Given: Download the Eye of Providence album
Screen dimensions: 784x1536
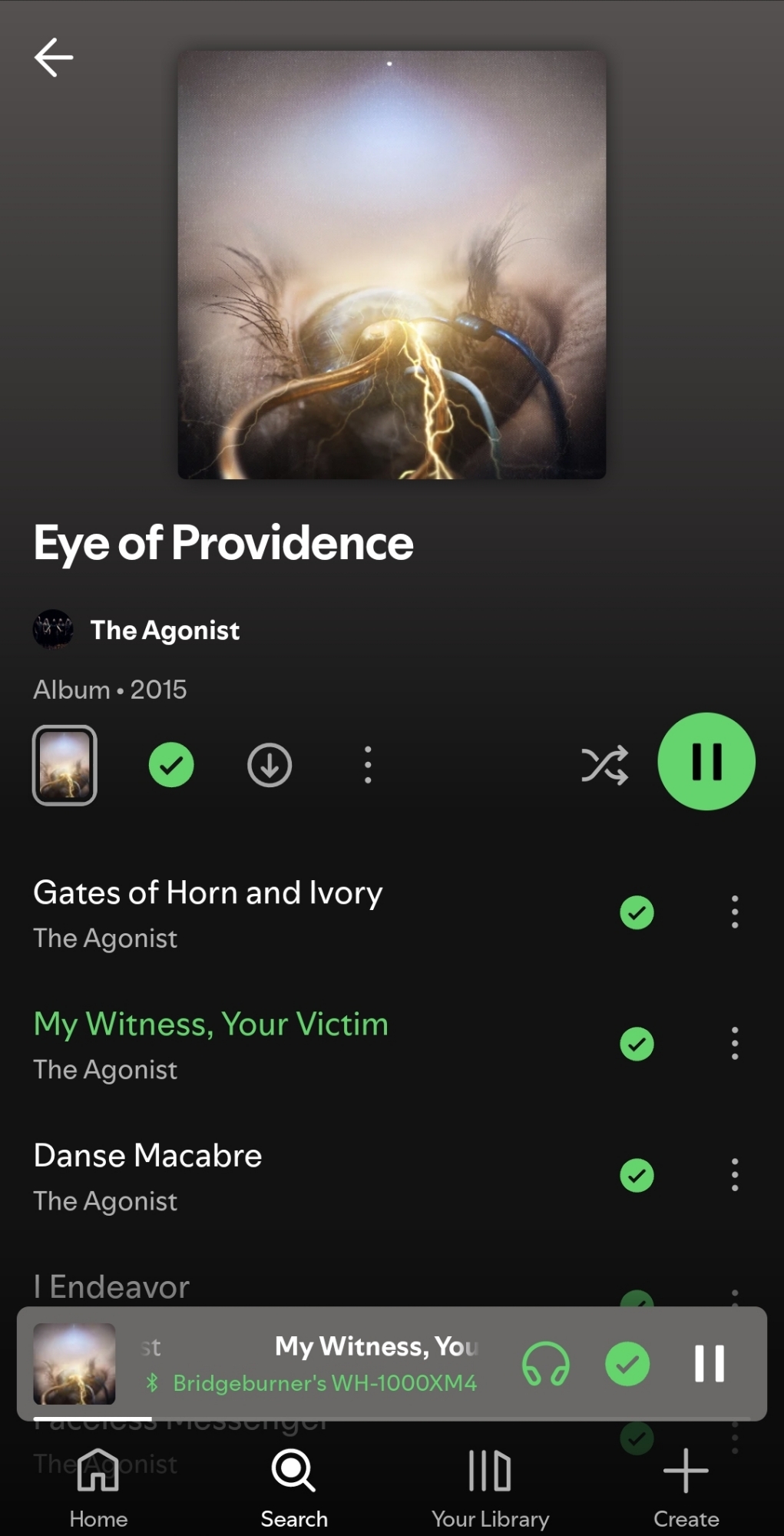Looking at the screenshot, I should [x=270, y=765].
